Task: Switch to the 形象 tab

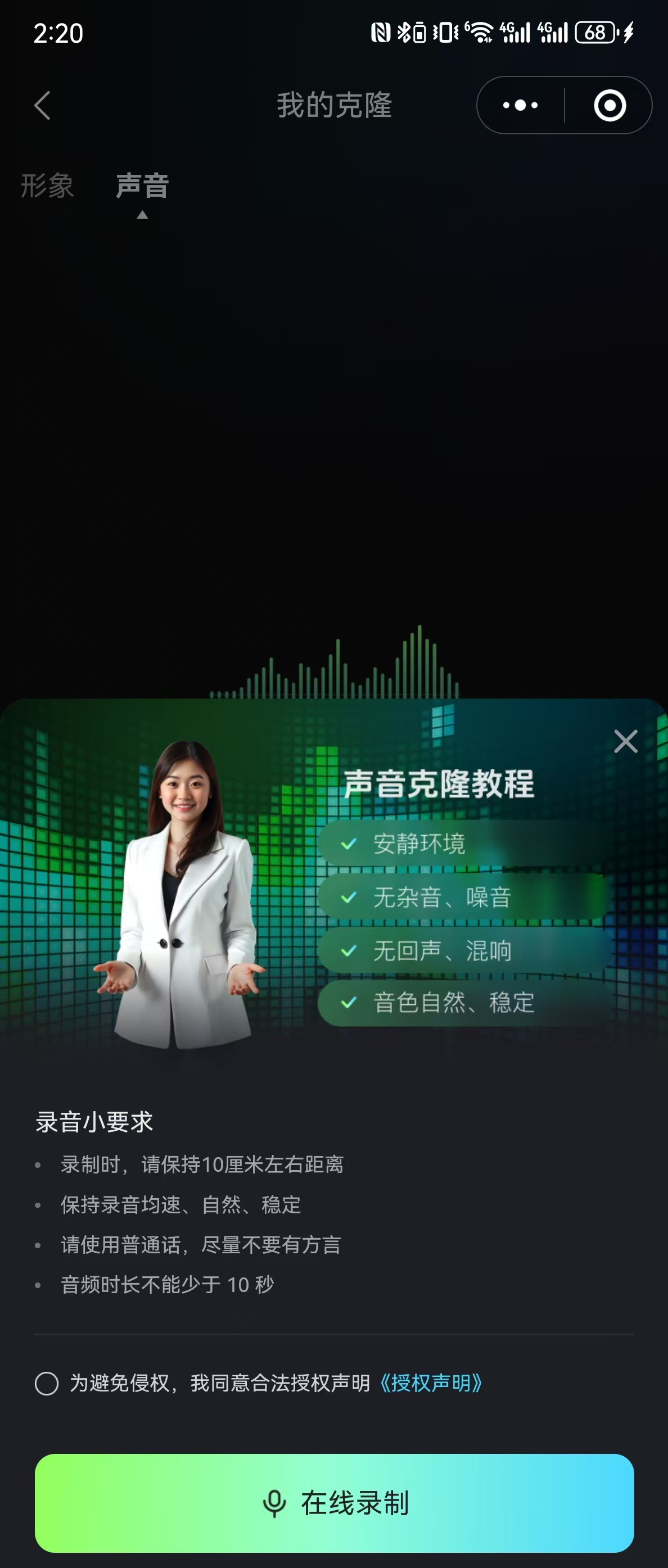Action: pos(47,185)
